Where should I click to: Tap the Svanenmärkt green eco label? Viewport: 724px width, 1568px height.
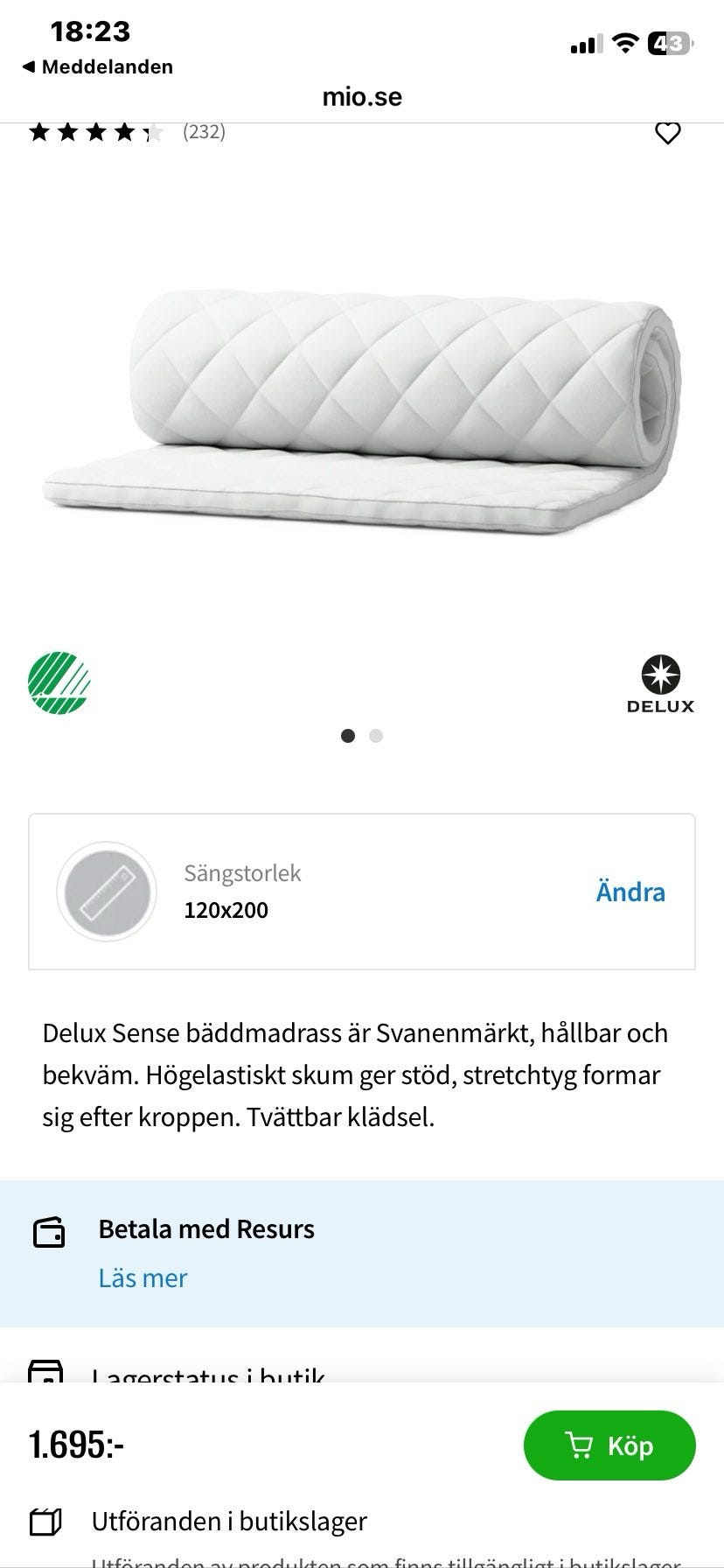[x=58, y=683]
